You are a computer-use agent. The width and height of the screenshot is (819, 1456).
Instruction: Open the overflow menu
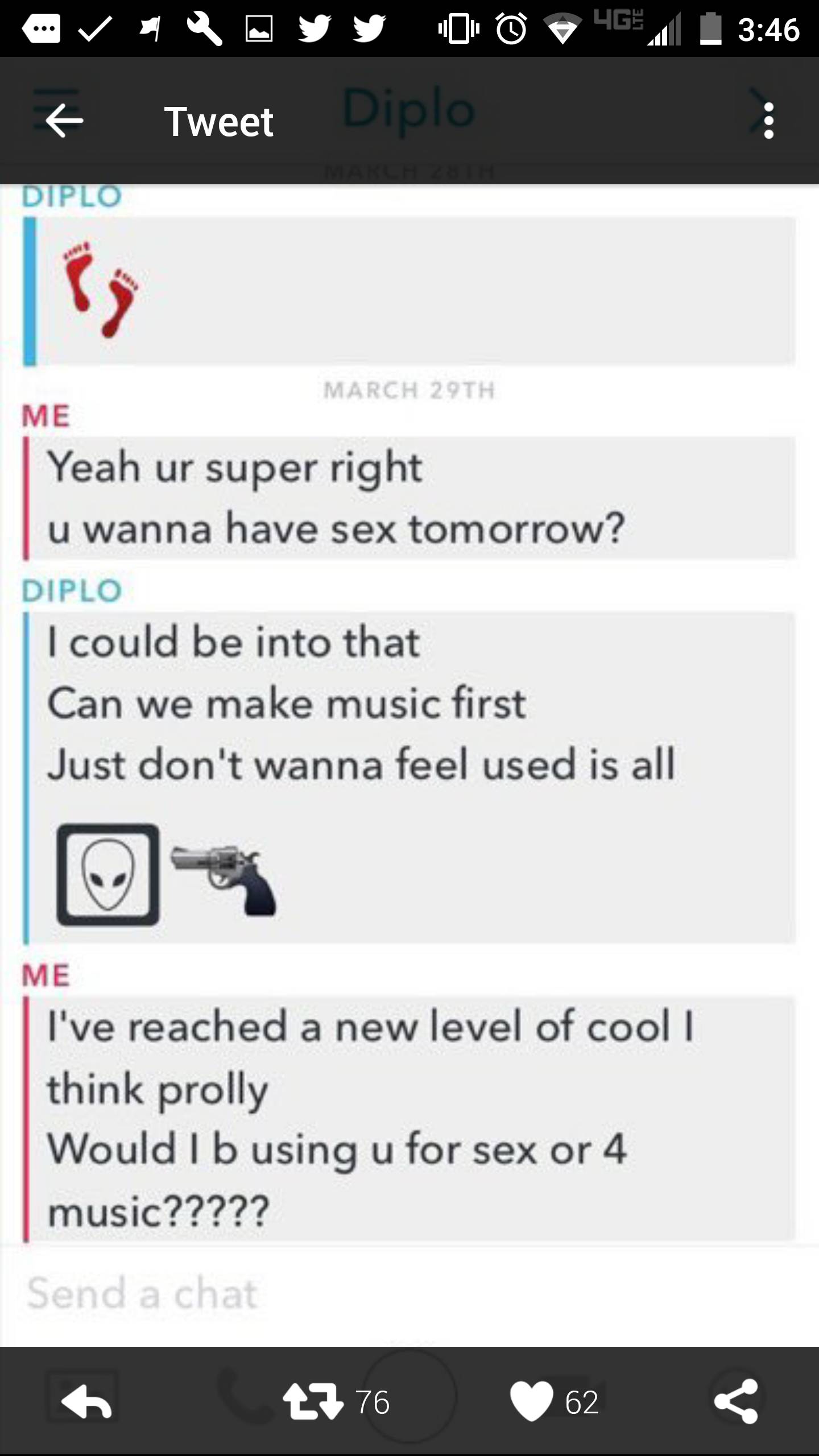tap(768, 121)
